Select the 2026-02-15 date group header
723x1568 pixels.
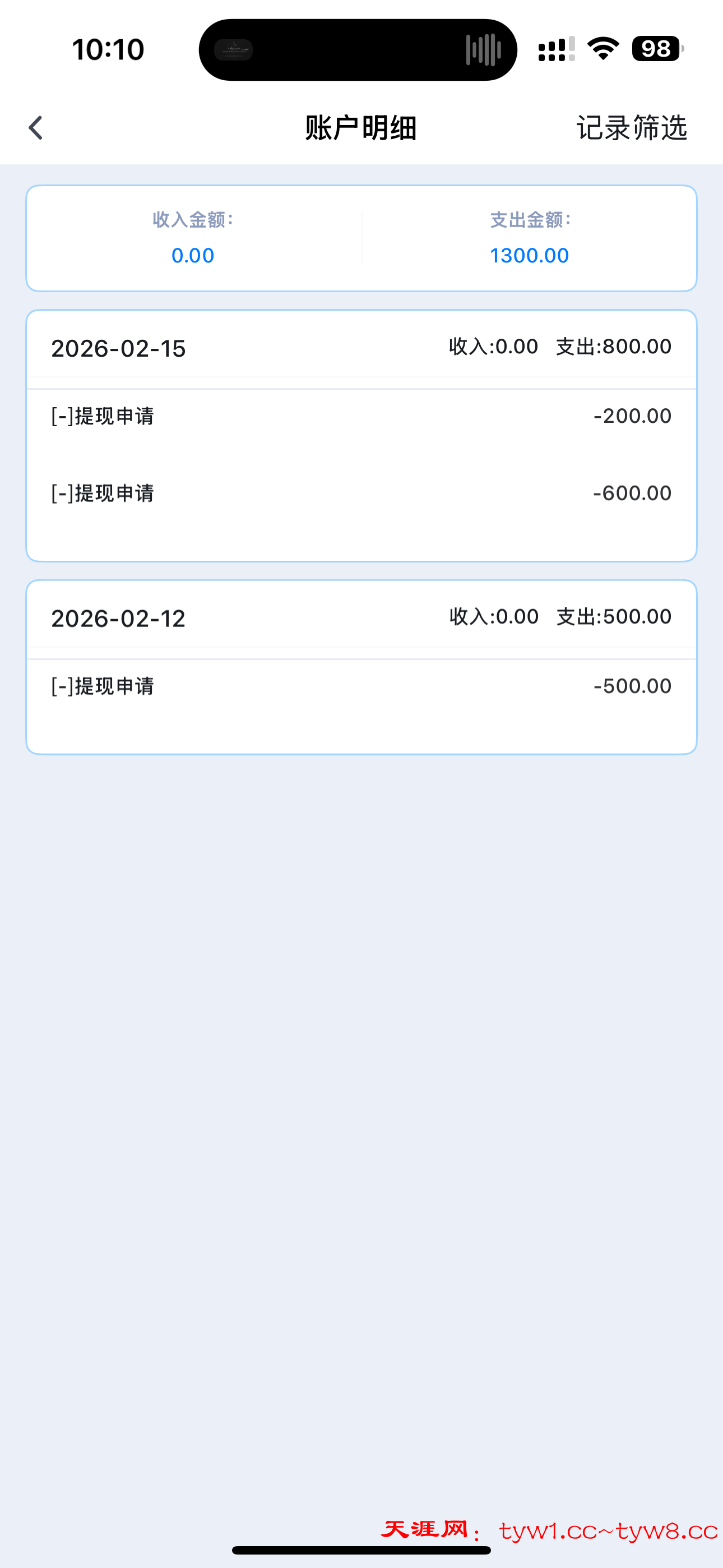tap(119, 348)
